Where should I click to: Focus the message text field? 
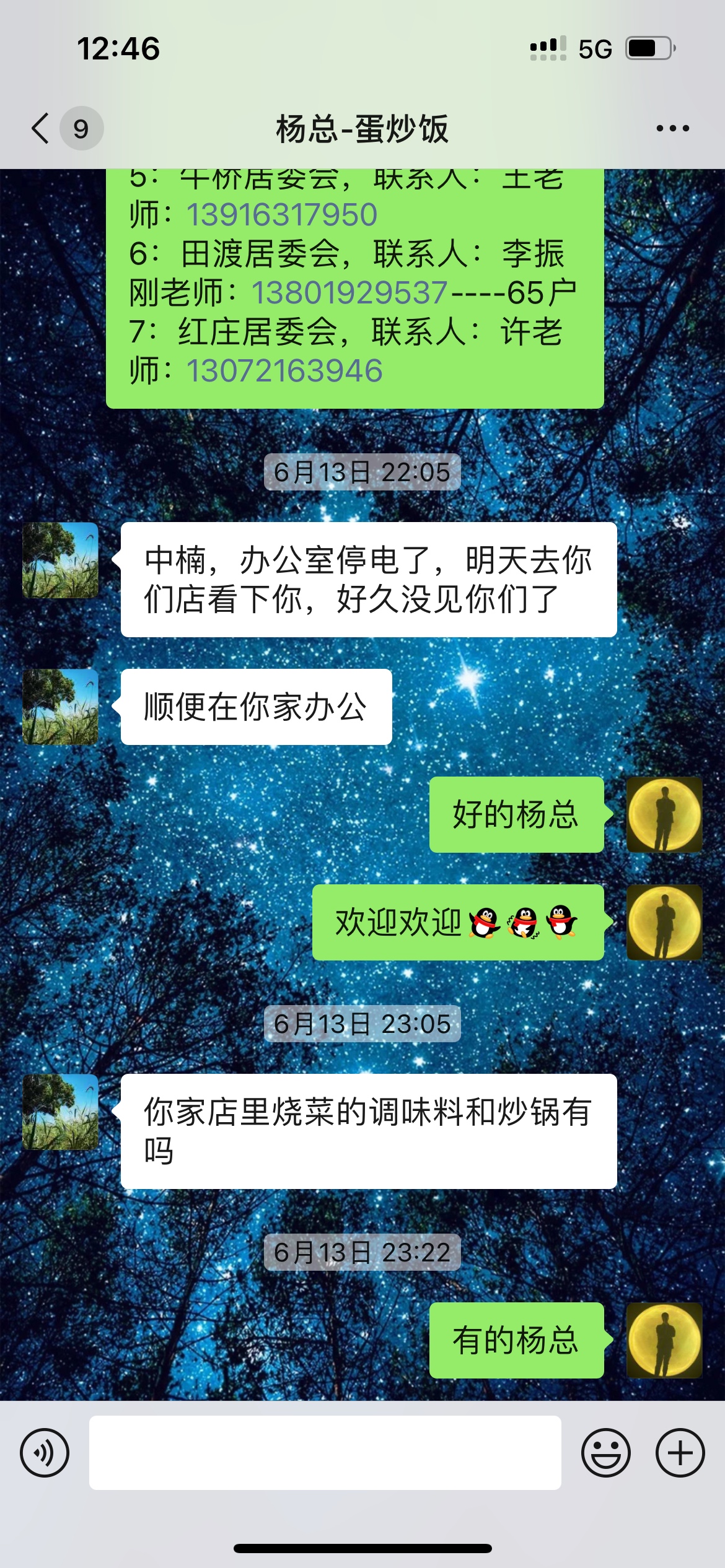[325, 1453]
